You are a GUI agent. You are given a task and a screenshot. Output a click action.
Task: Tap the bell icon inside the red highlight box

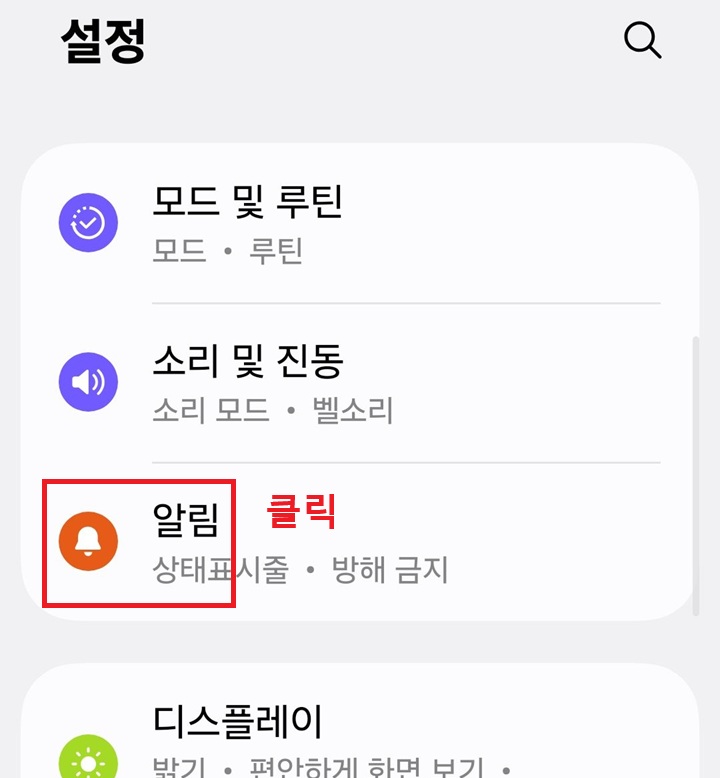coord(88,541)
